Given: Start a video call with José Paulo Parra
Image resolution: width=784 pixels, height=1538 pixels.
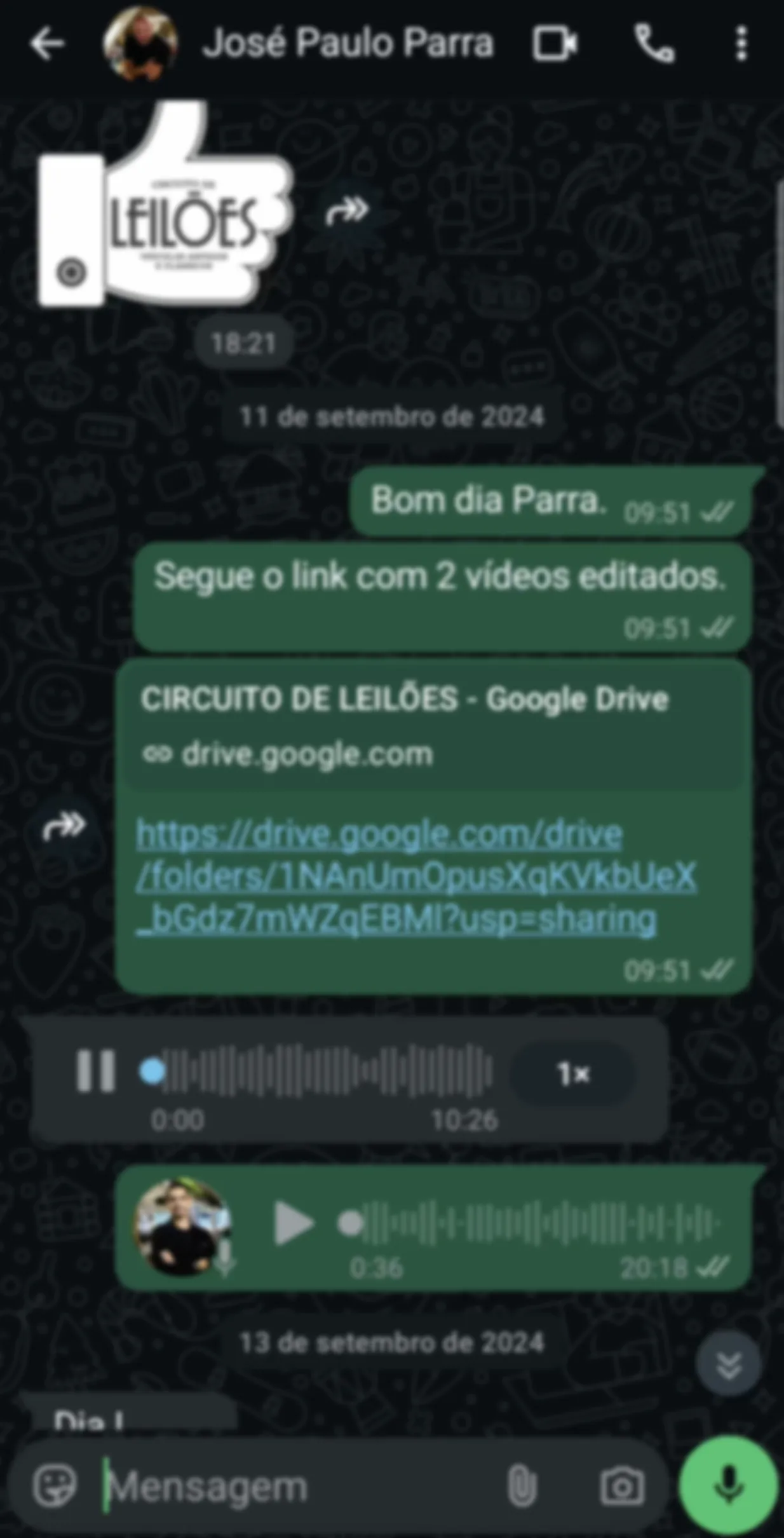Looking at the screenshot, I should coord(555,44).
